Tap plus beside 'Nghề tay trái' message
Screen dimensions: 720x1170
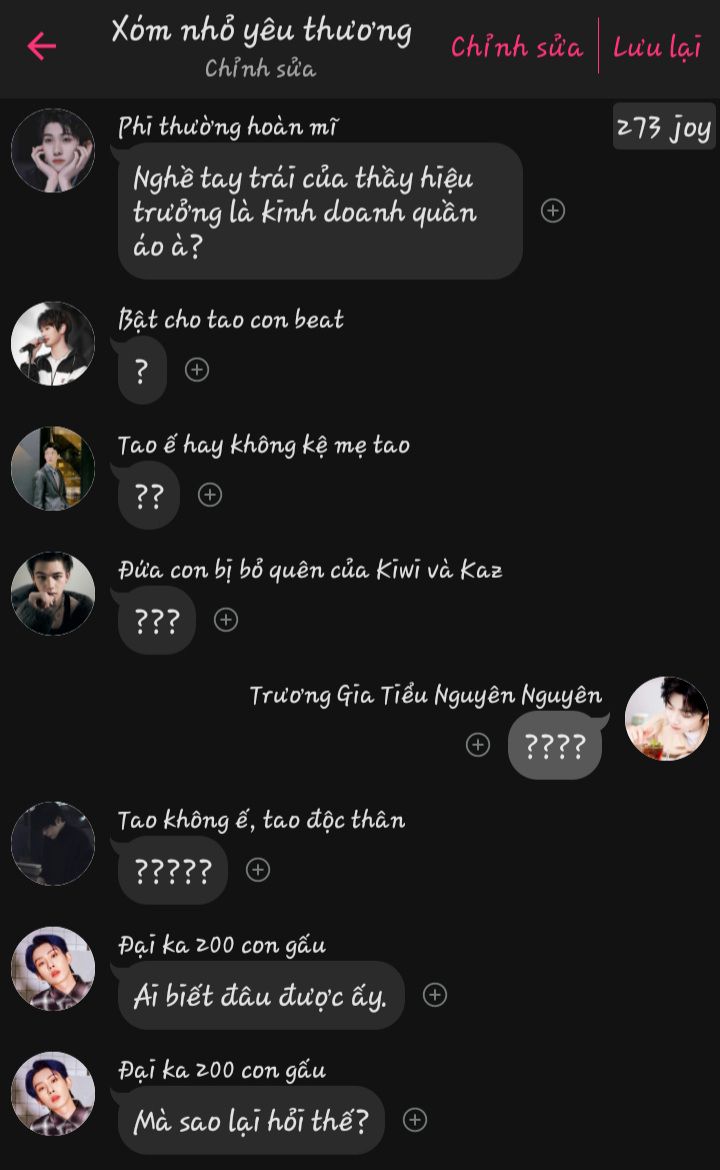pyautogui.click(x=553, y=211)
